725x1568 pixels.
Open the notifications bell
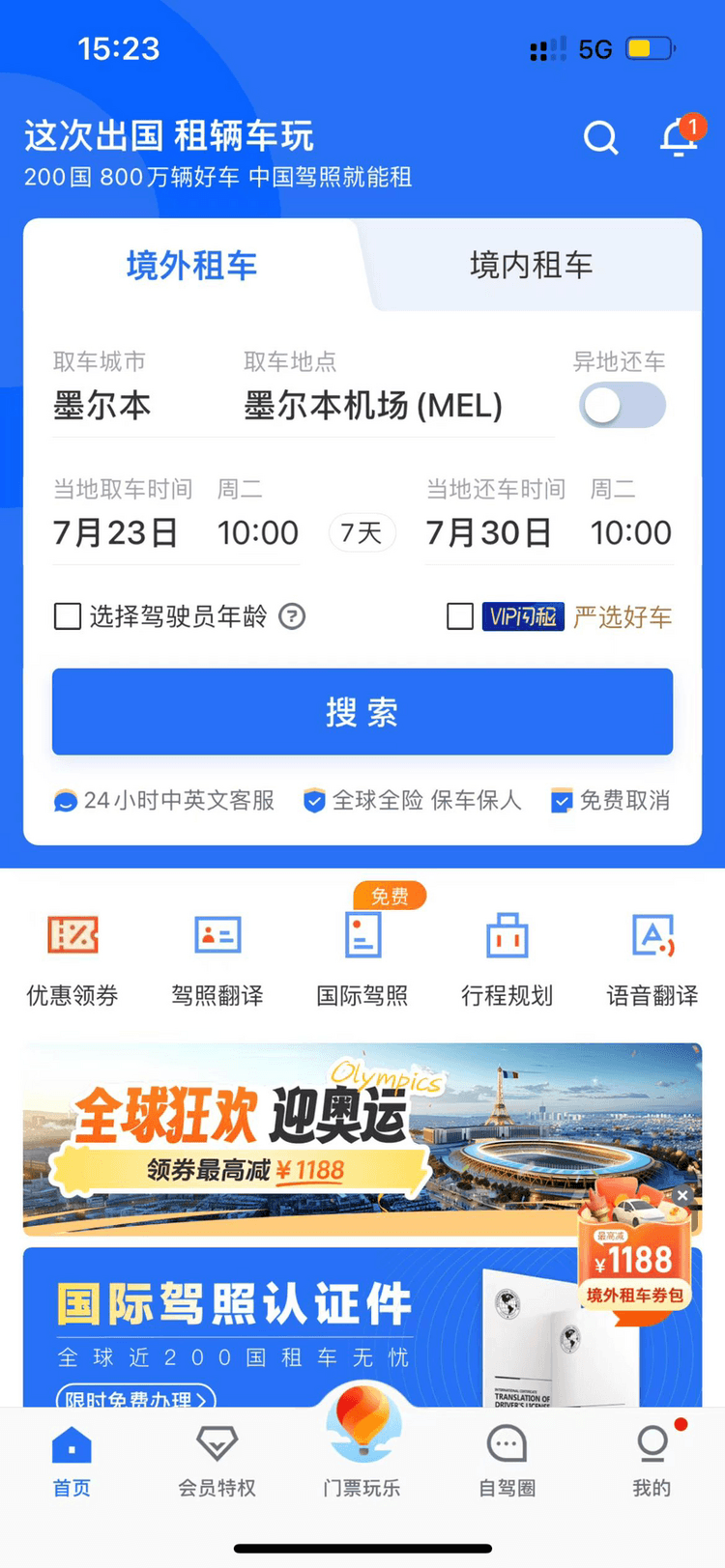coord(678,138)
